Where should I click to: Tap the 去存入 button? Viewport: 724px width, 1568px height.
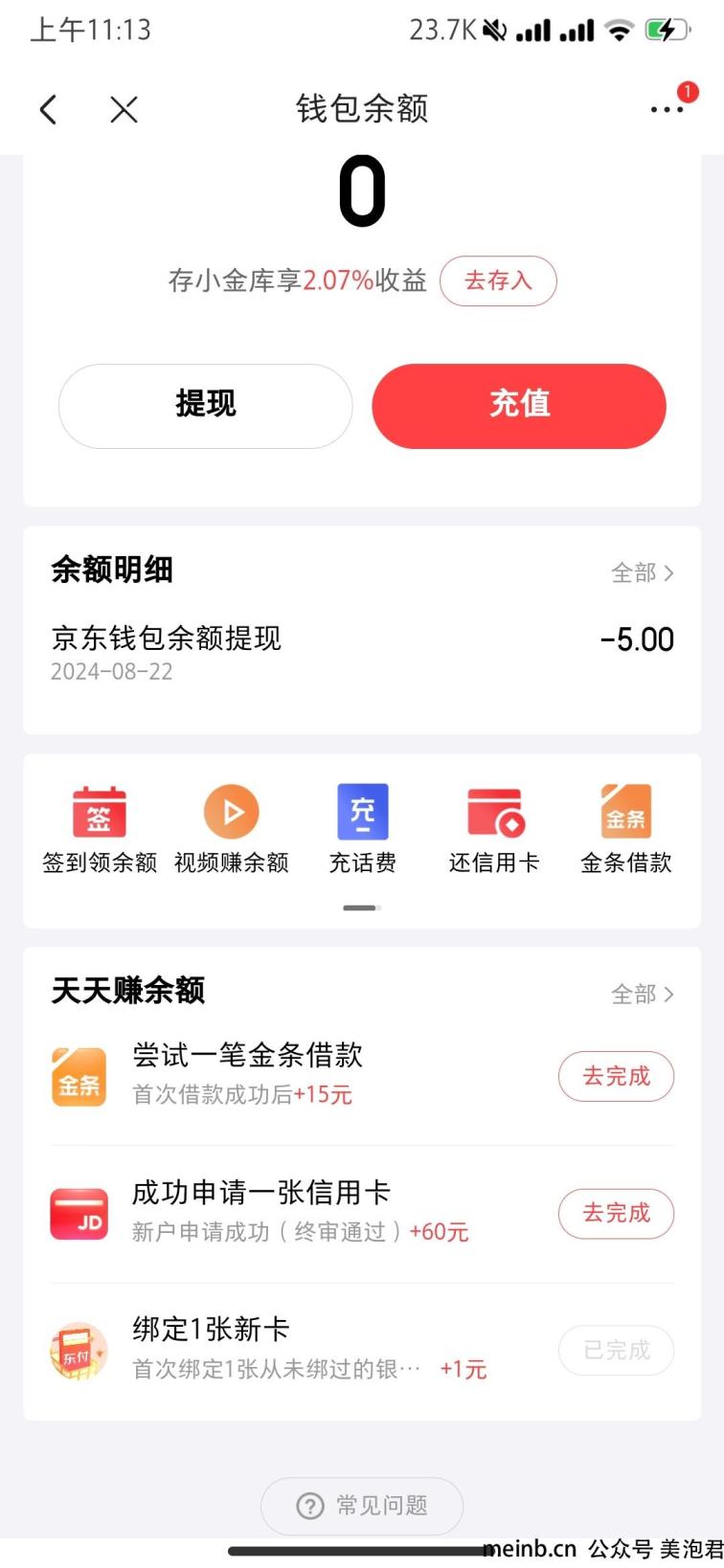[498, 281]
